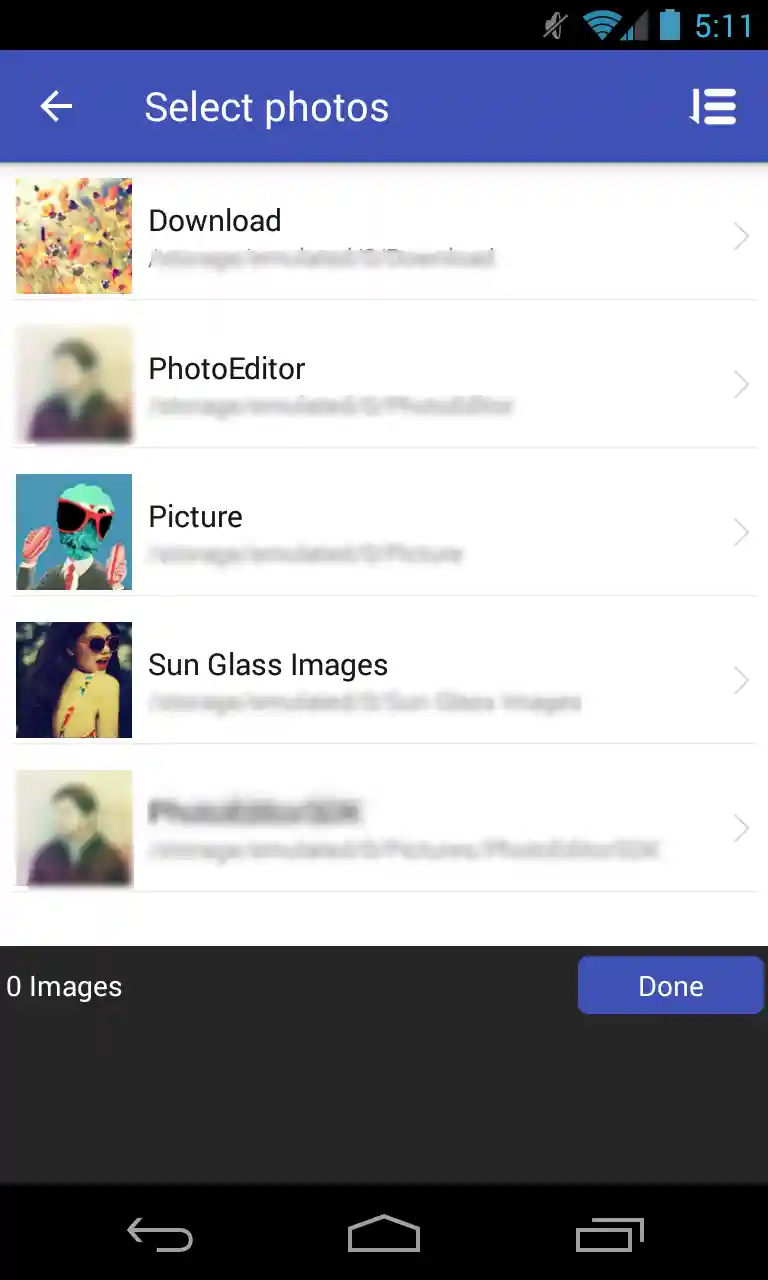The image size is (768, 1280).
Task: Tap the PhotoEditor folder thumbnail
Action: tap(73, 384)
